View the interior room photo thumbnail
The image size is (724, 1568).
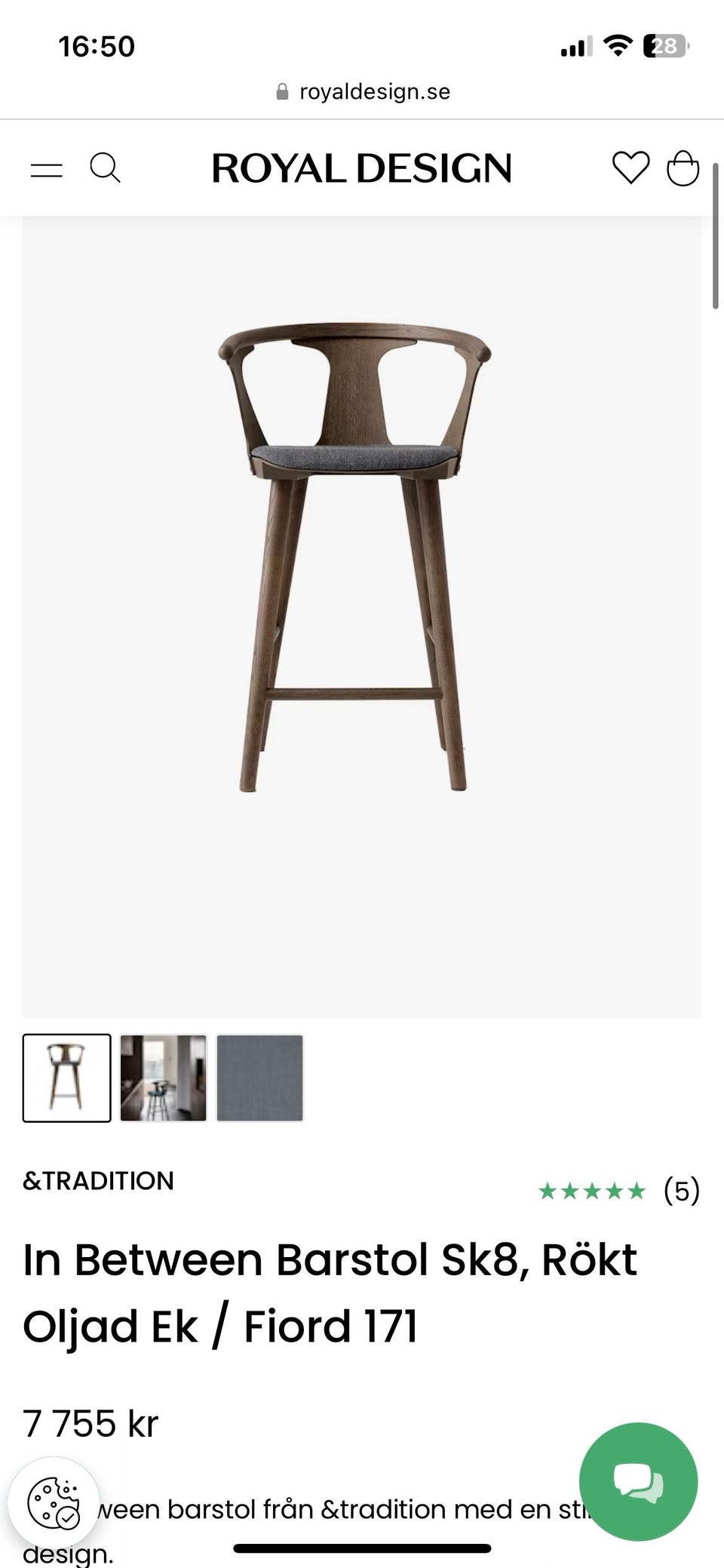pyautogui.click(x=163, y=1078)
